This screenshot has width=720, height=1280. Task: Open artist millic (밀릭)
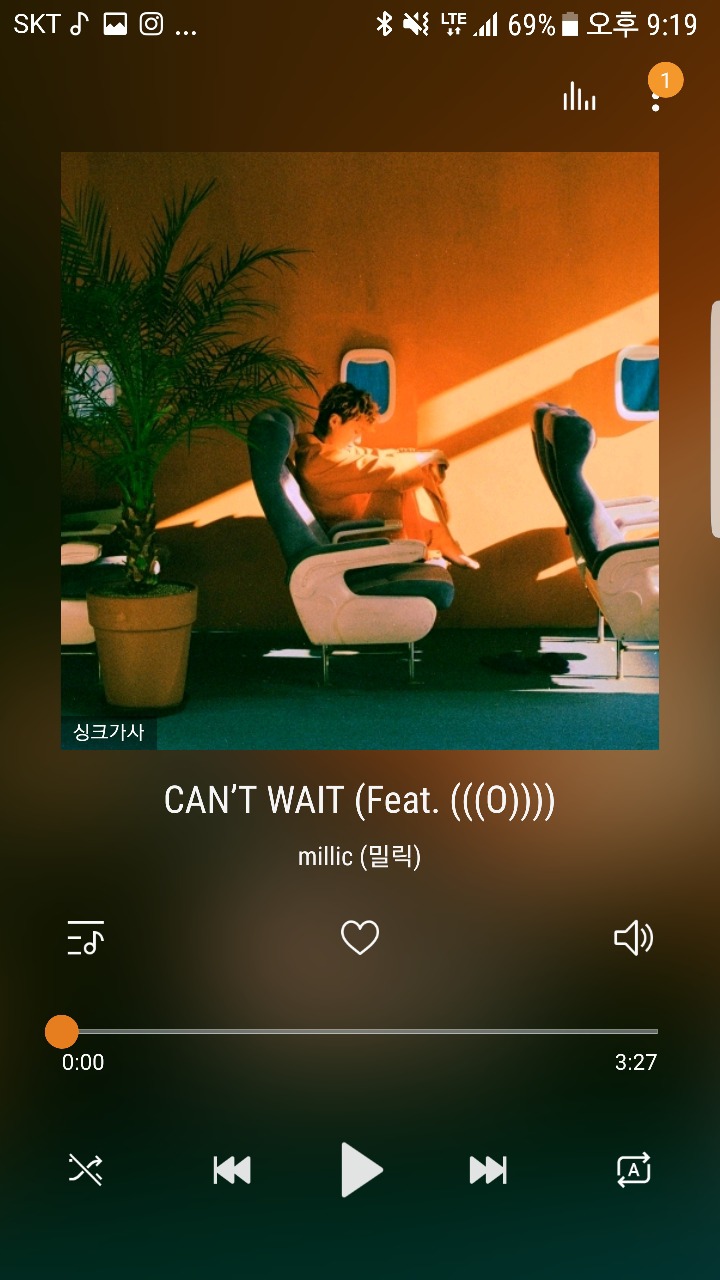click(360, 857)
